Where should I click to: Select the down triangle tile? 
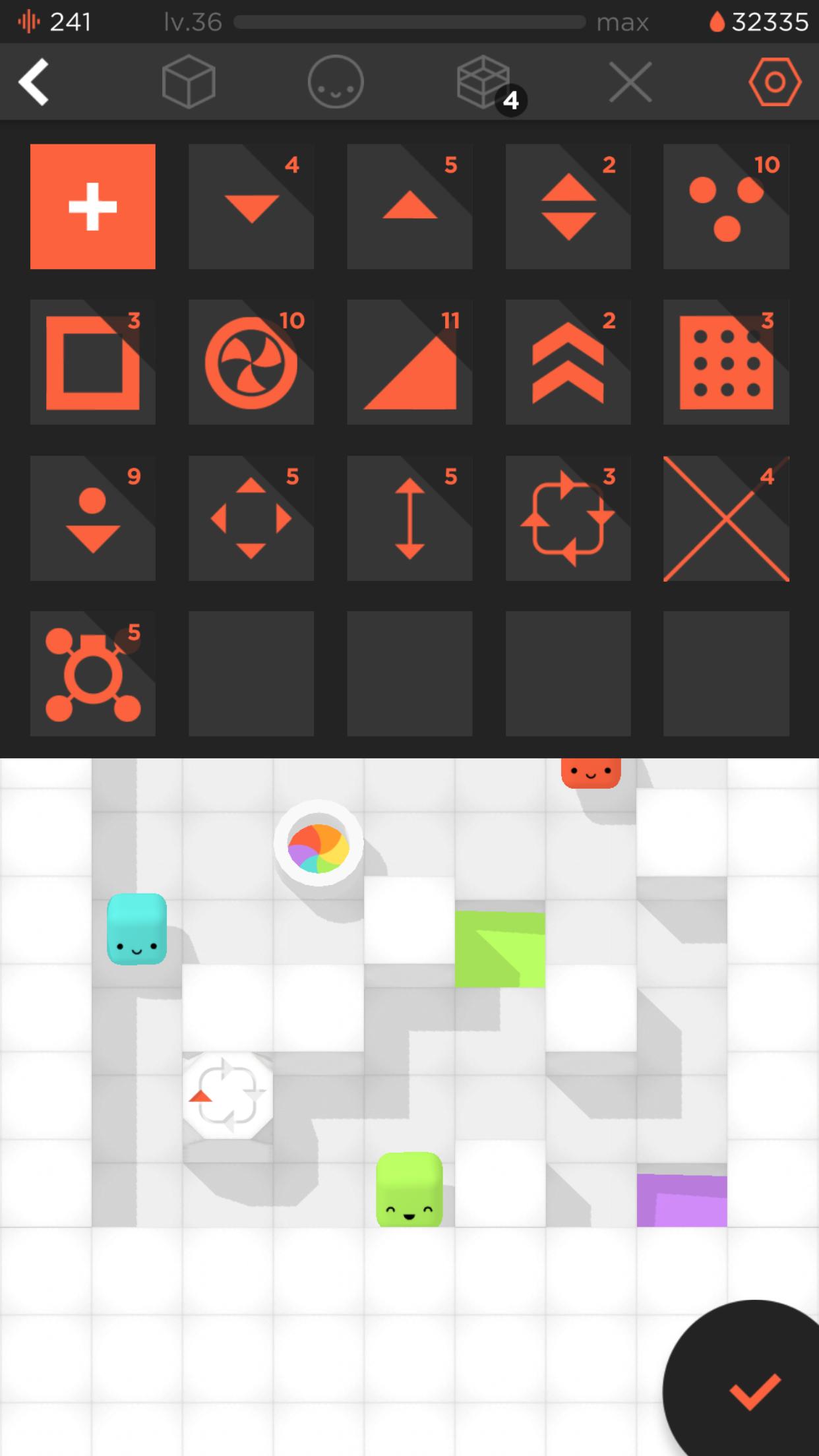click(251, 206)
